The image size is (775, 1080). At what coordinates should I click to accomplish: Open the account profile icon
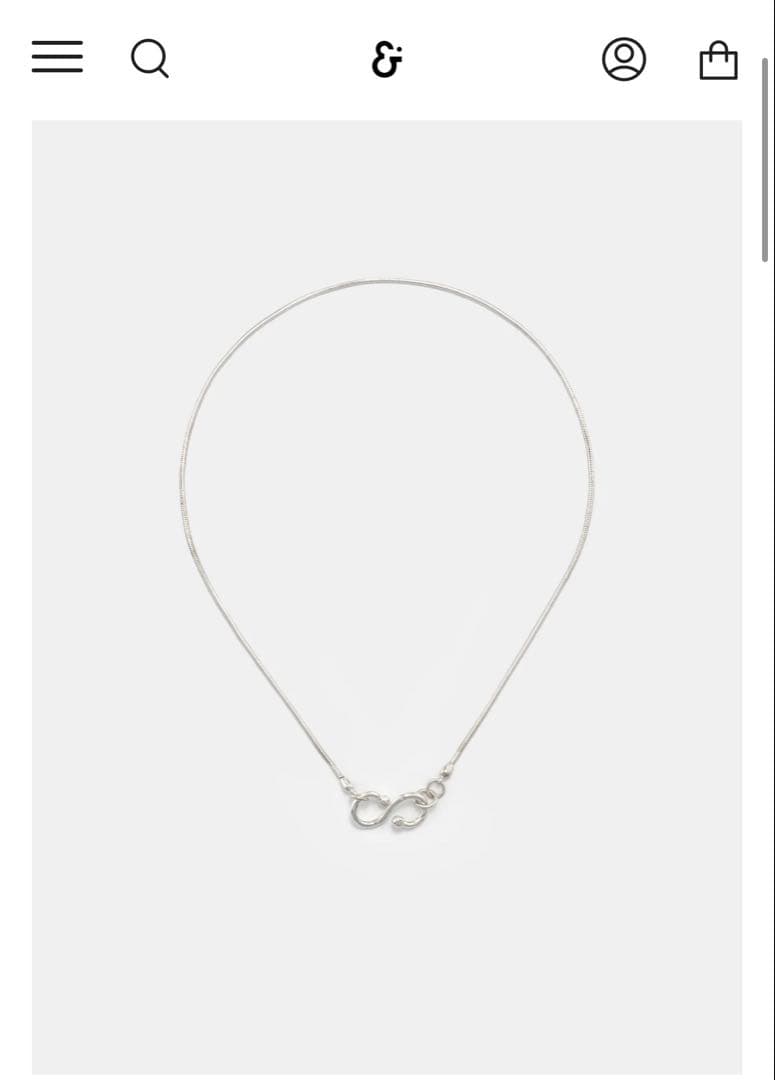click(624, 59)
